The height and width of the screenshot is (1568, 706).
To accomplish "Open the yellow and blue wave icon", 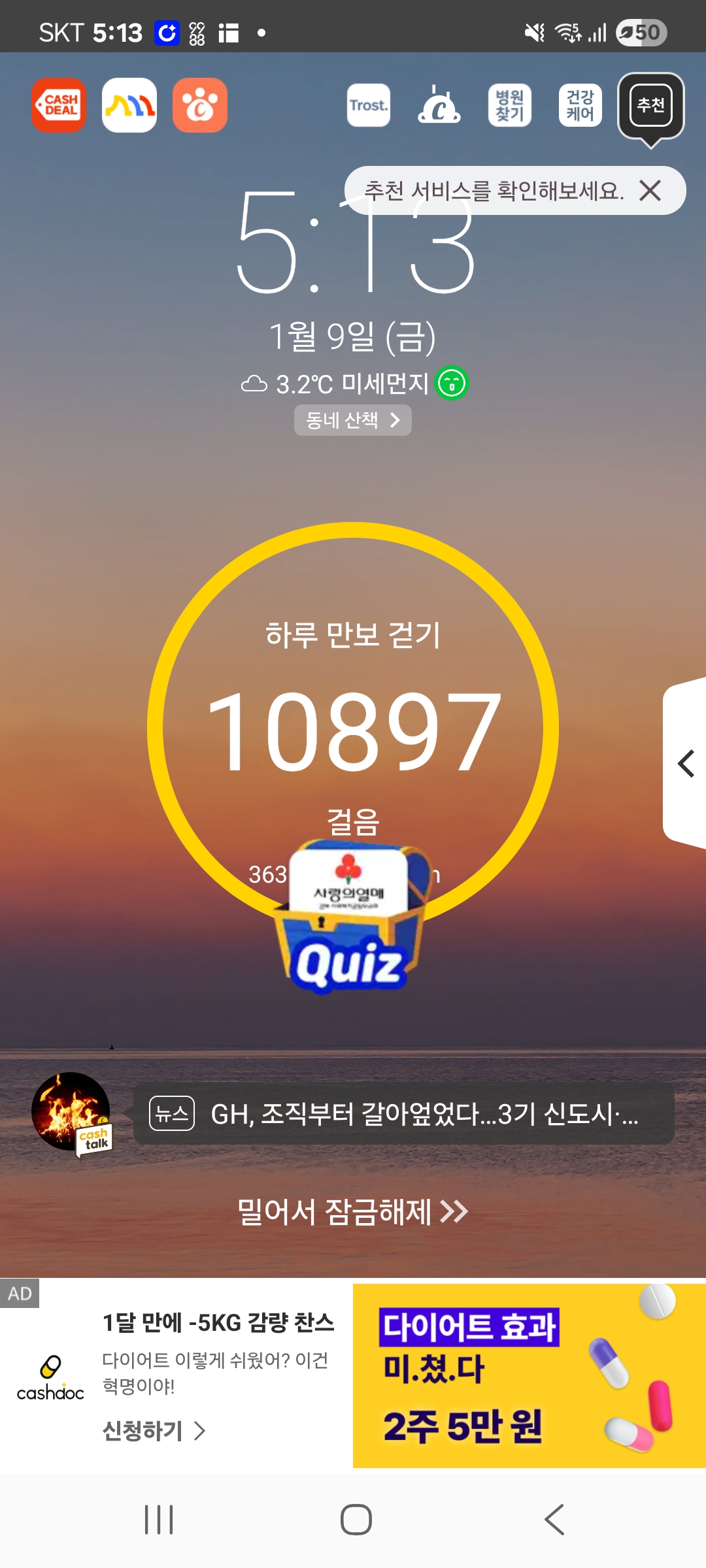I will 129,105.
